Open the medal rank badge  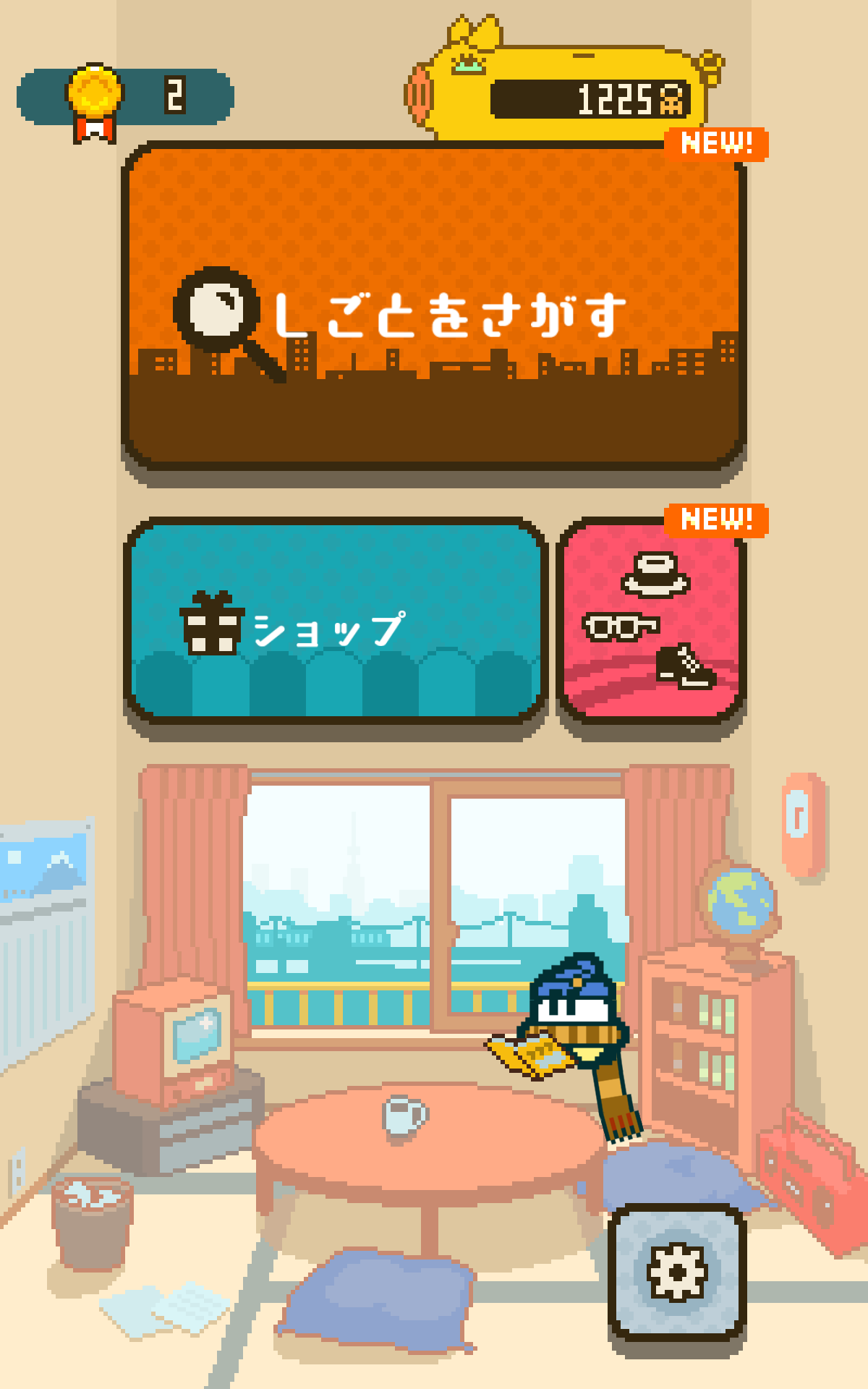tap(124, 97)
